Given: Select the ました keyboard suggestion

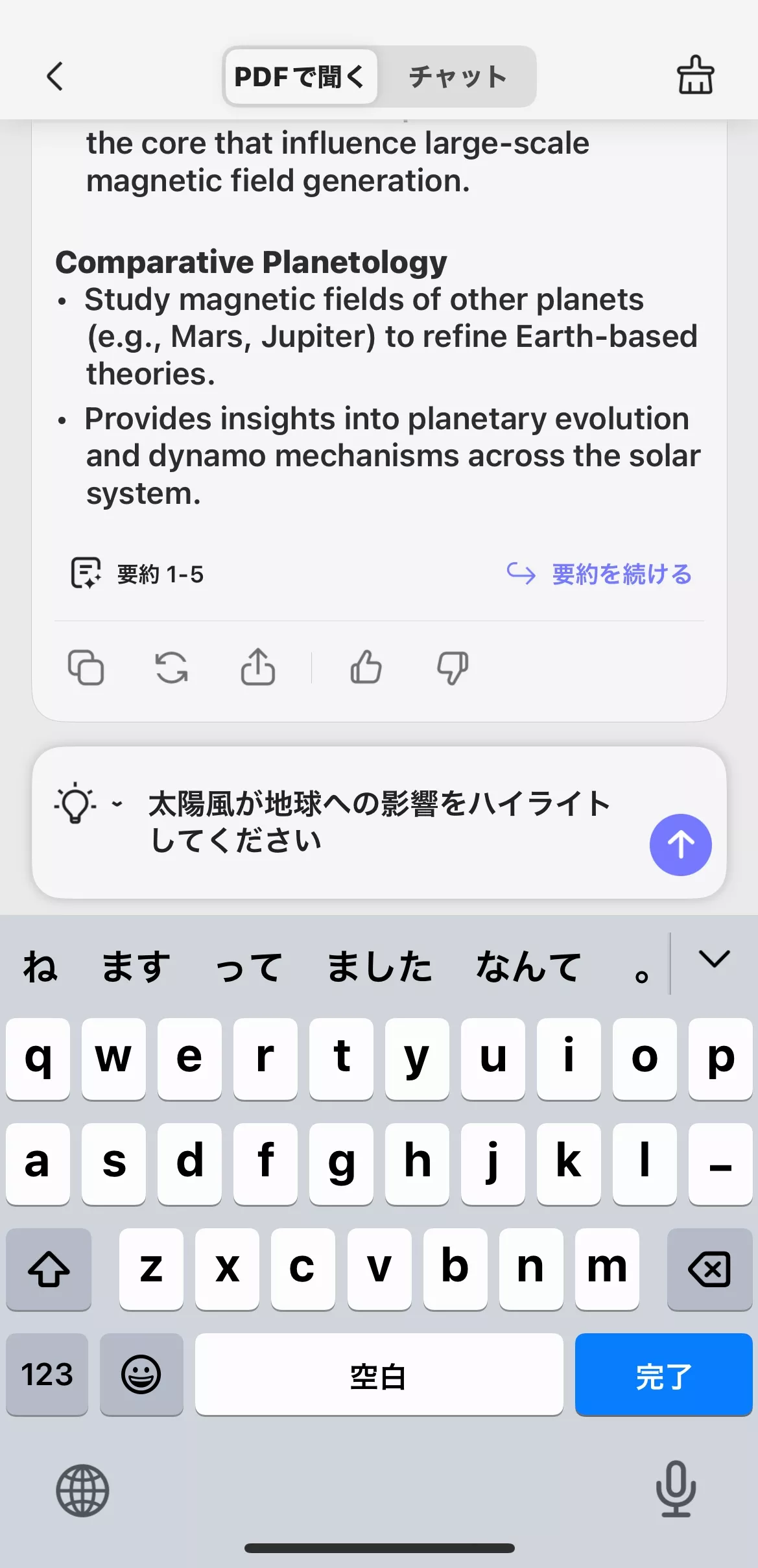Looking at the screenshot, I should tap(378, 966).
